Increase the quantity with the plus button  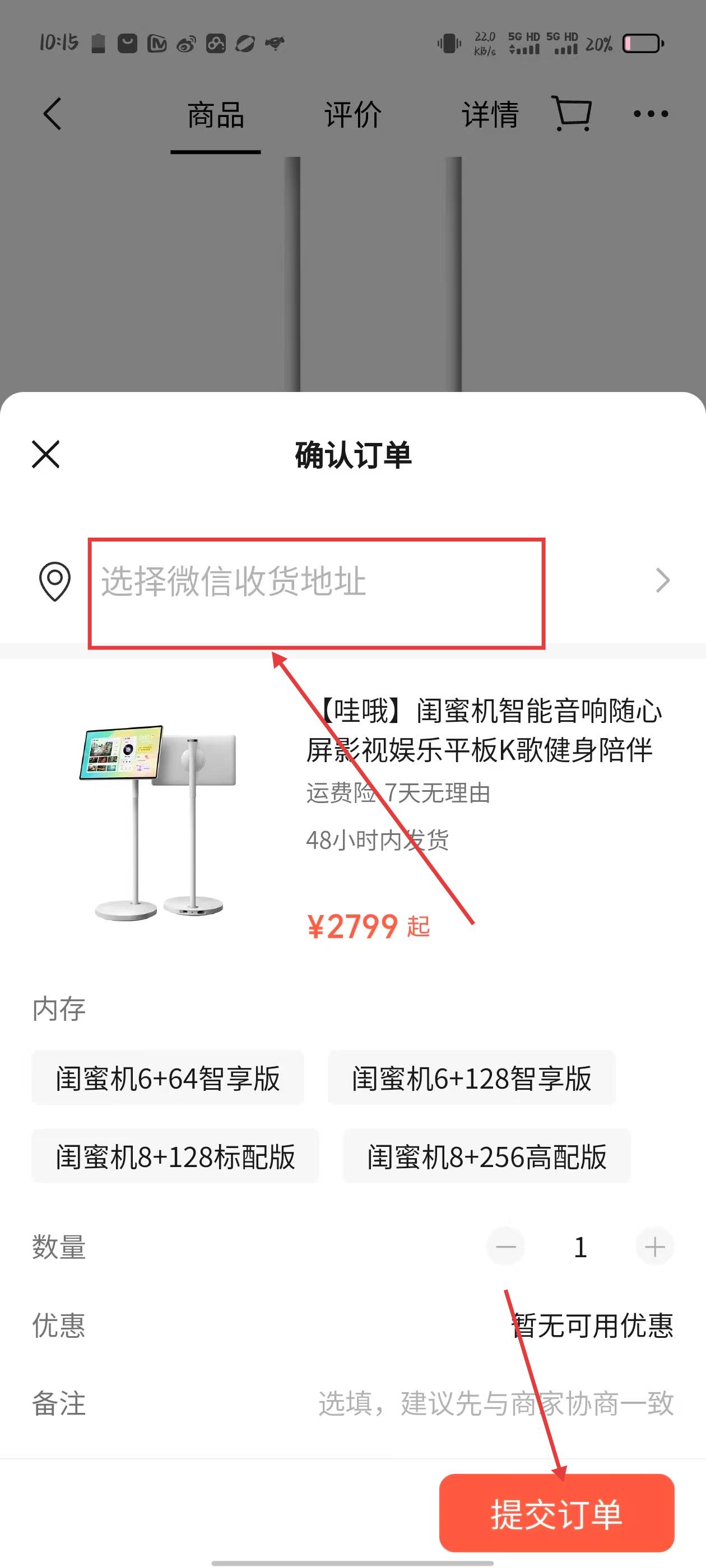[654, 1247]
